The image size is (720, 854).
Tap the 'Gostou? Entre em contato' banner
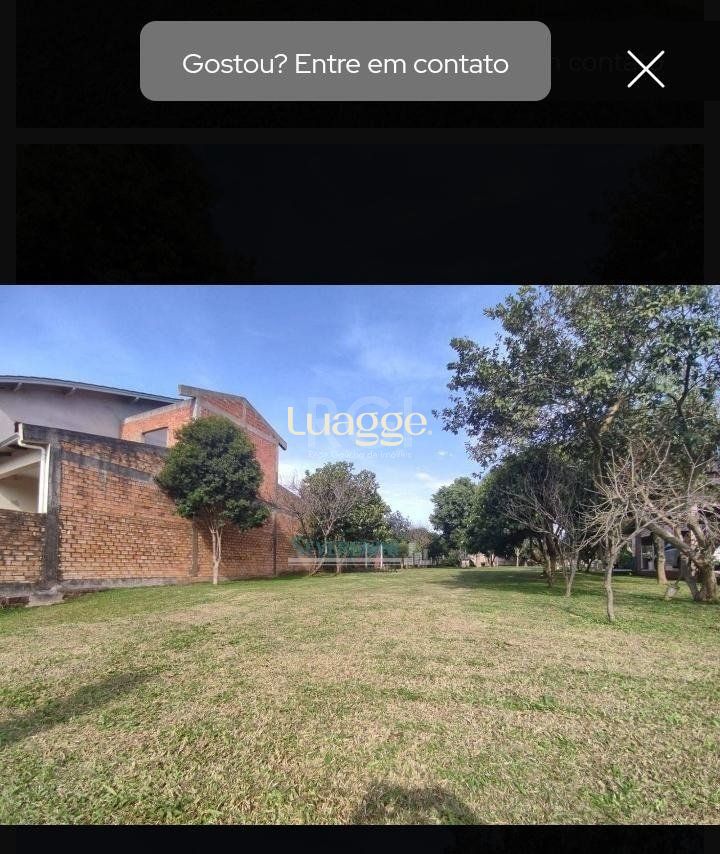345,61
